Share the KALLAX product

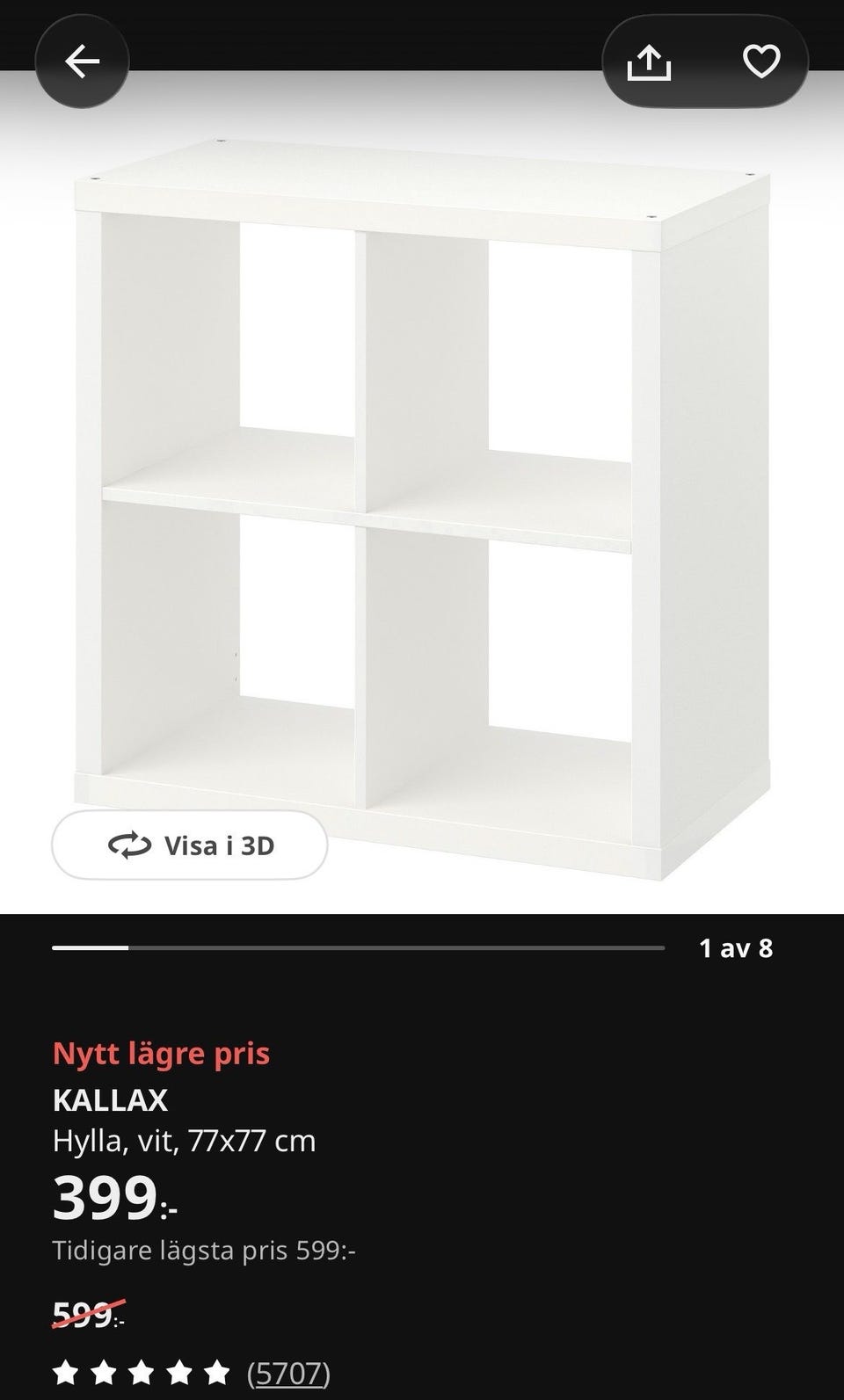(649, 62)
